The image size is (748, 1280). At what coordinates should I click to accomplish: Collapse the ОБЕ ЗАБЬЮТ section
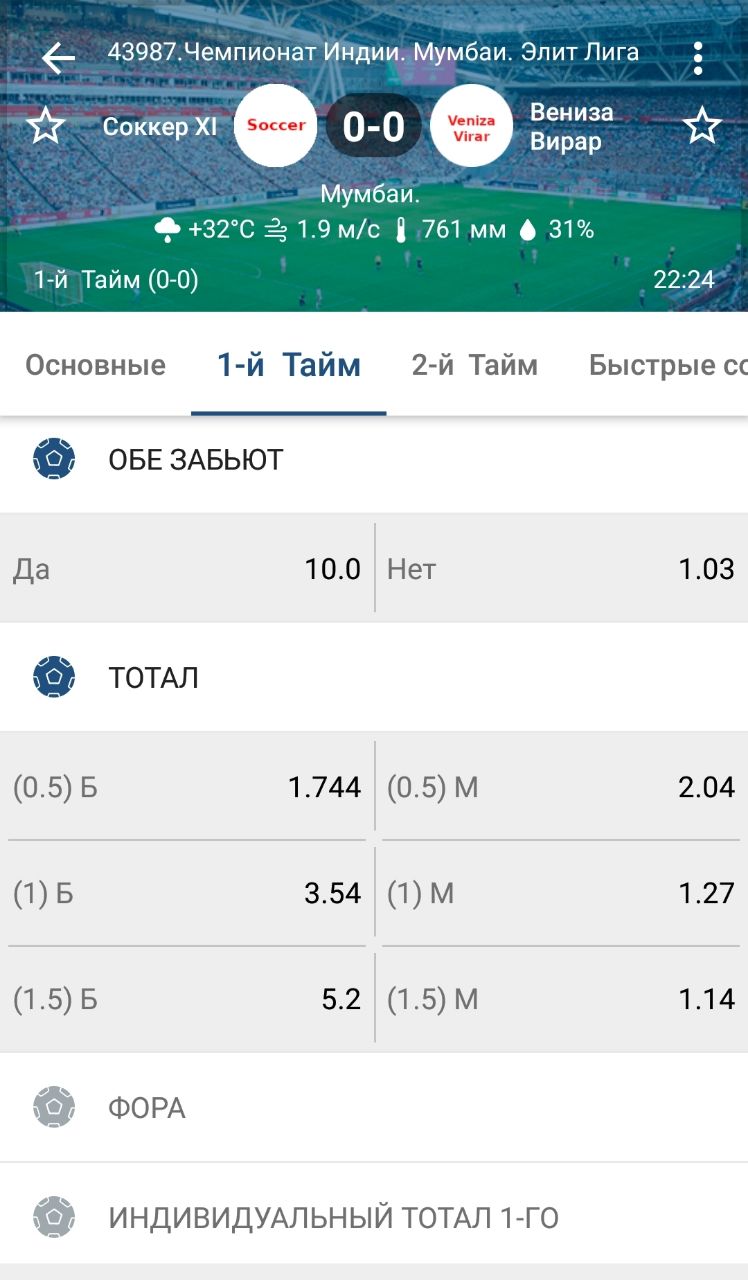[x=374, y=460]
